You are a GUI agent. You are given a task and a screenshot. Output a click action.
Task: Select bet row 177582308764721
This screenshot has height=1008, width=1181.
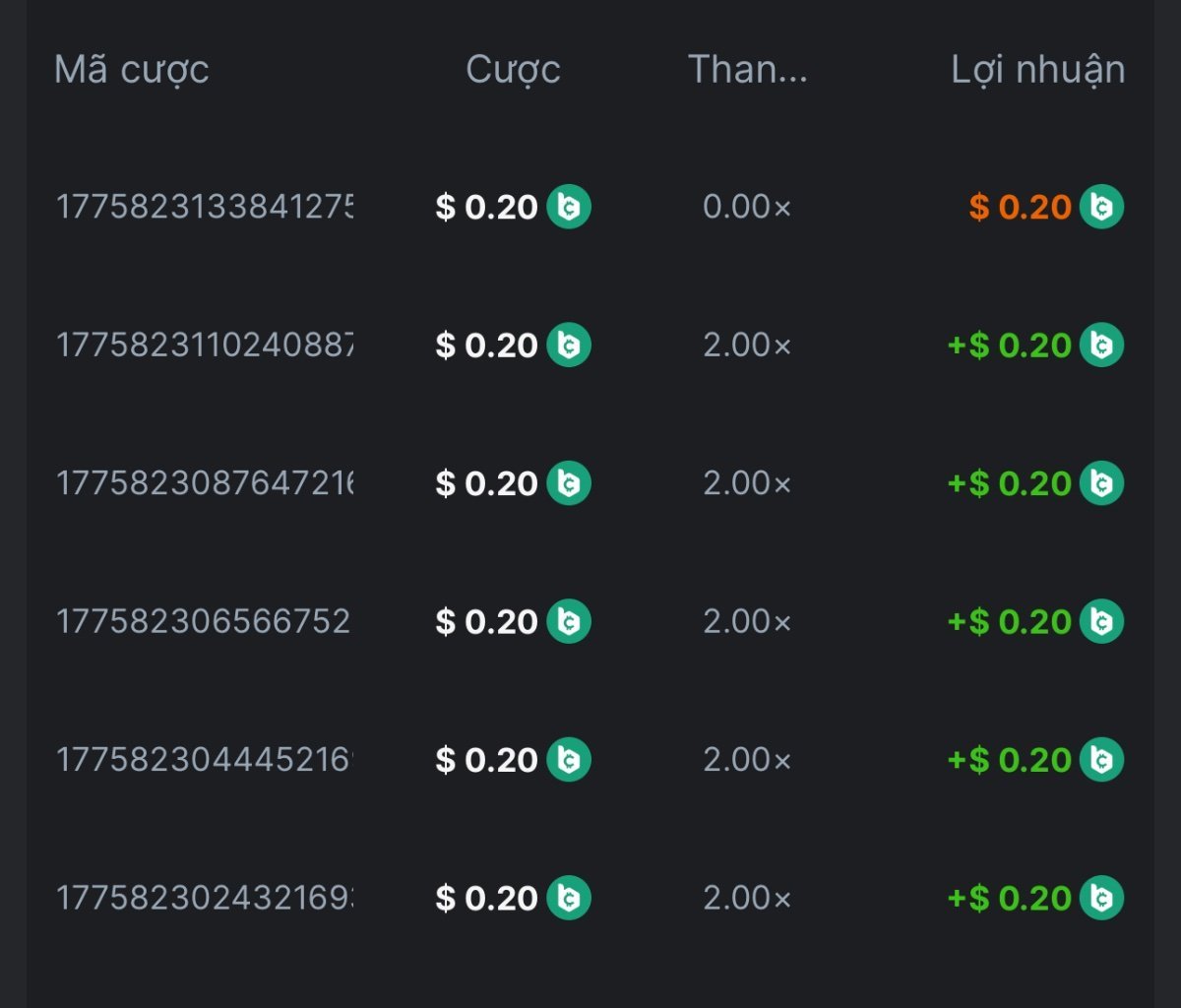204,483
